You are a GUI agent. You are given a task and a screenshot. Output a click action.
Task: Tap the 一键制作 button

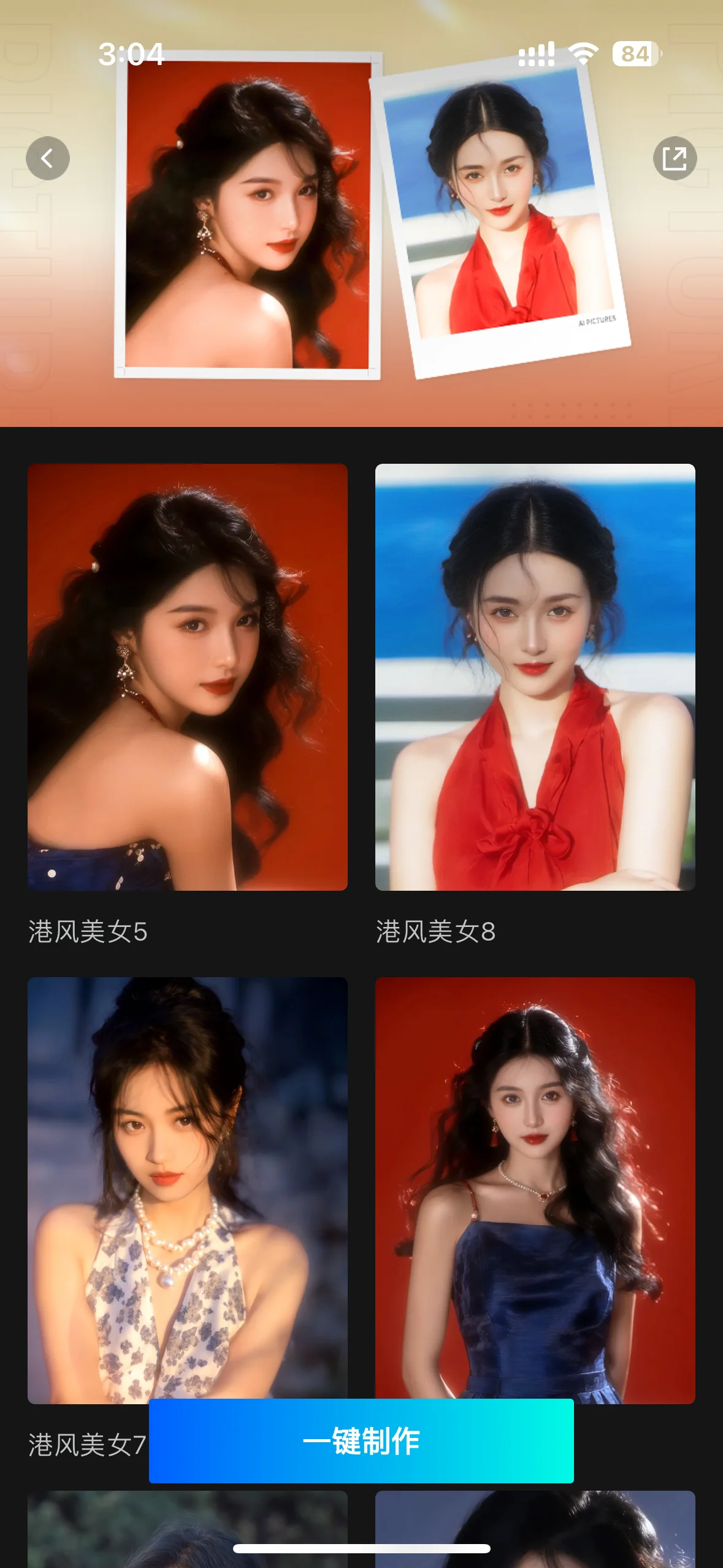coord(361,1440)
